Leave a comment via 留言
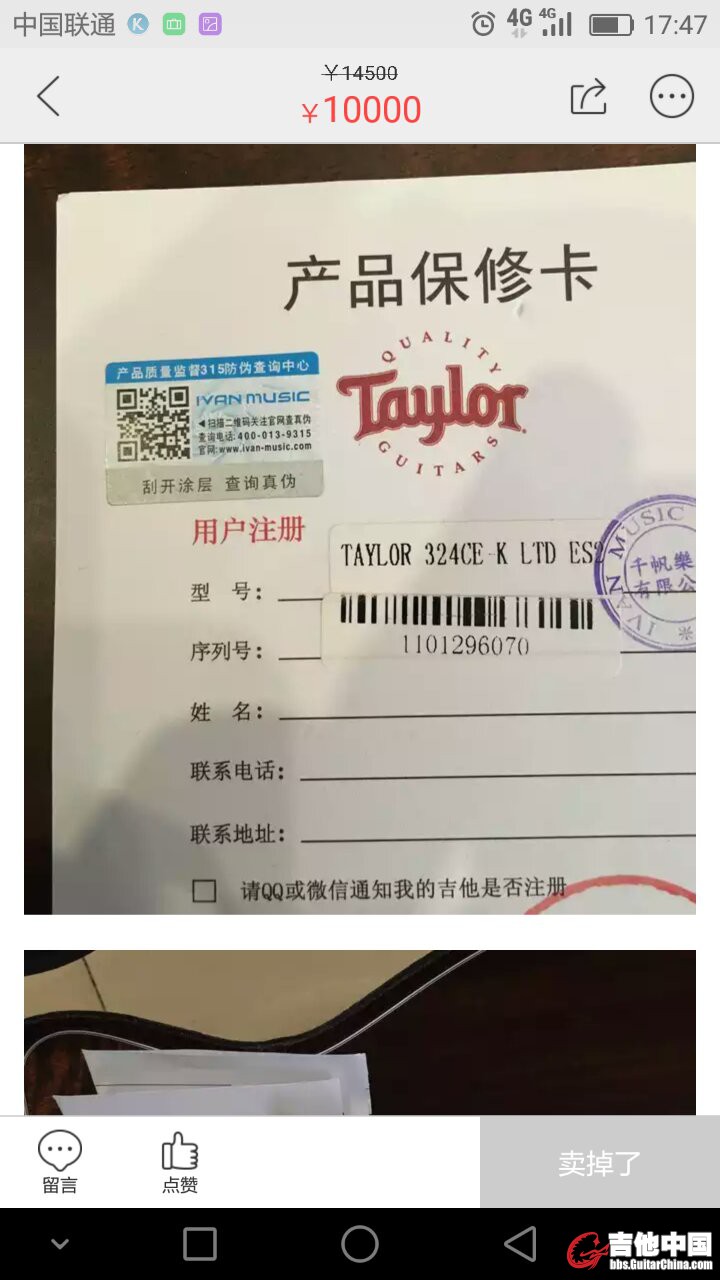This screenshot has width=720, height=1280. pos(60,1162)
